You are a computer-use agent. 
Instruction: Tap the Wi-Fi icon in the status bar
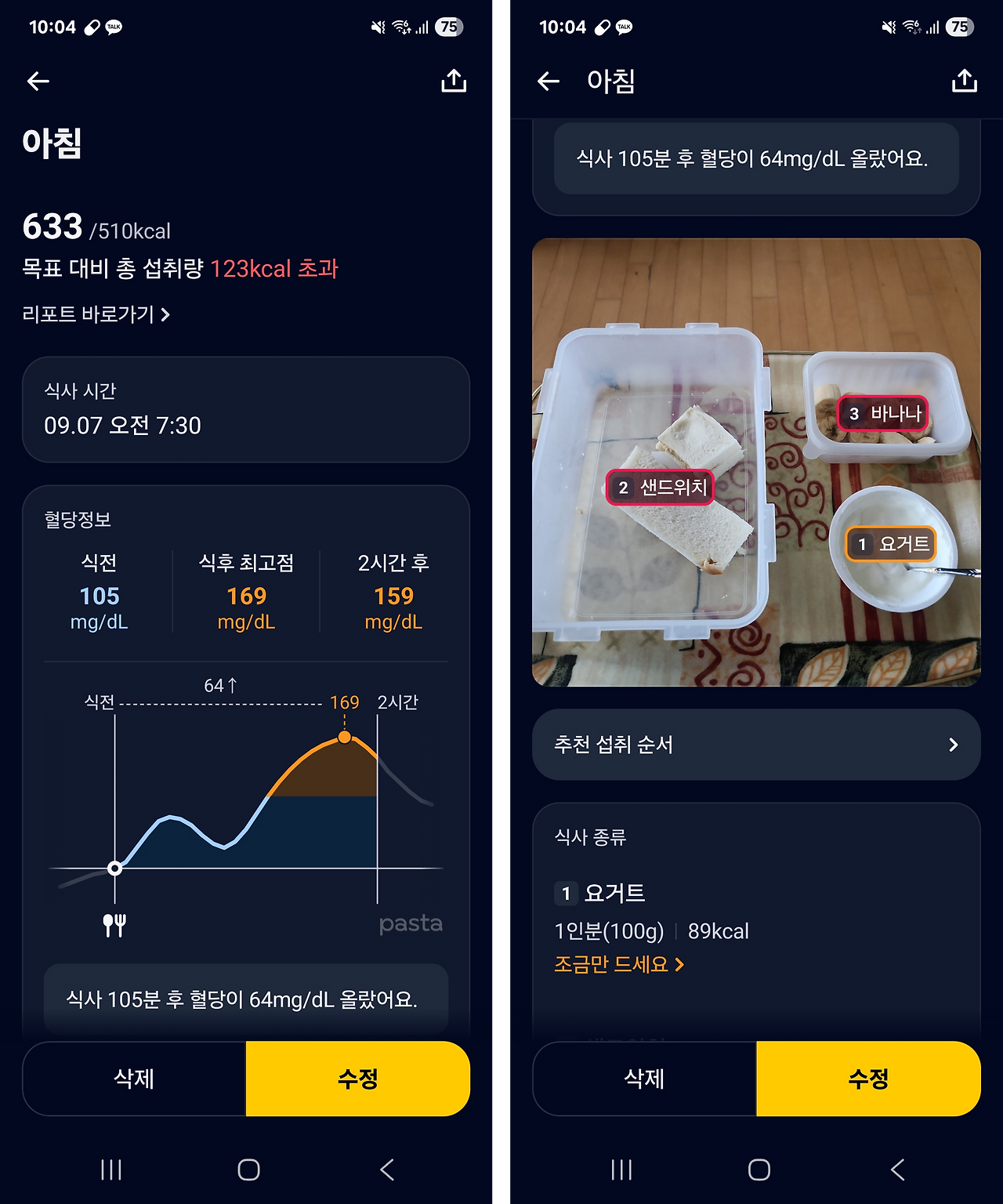pyautogui.click(x=401, y=26)
